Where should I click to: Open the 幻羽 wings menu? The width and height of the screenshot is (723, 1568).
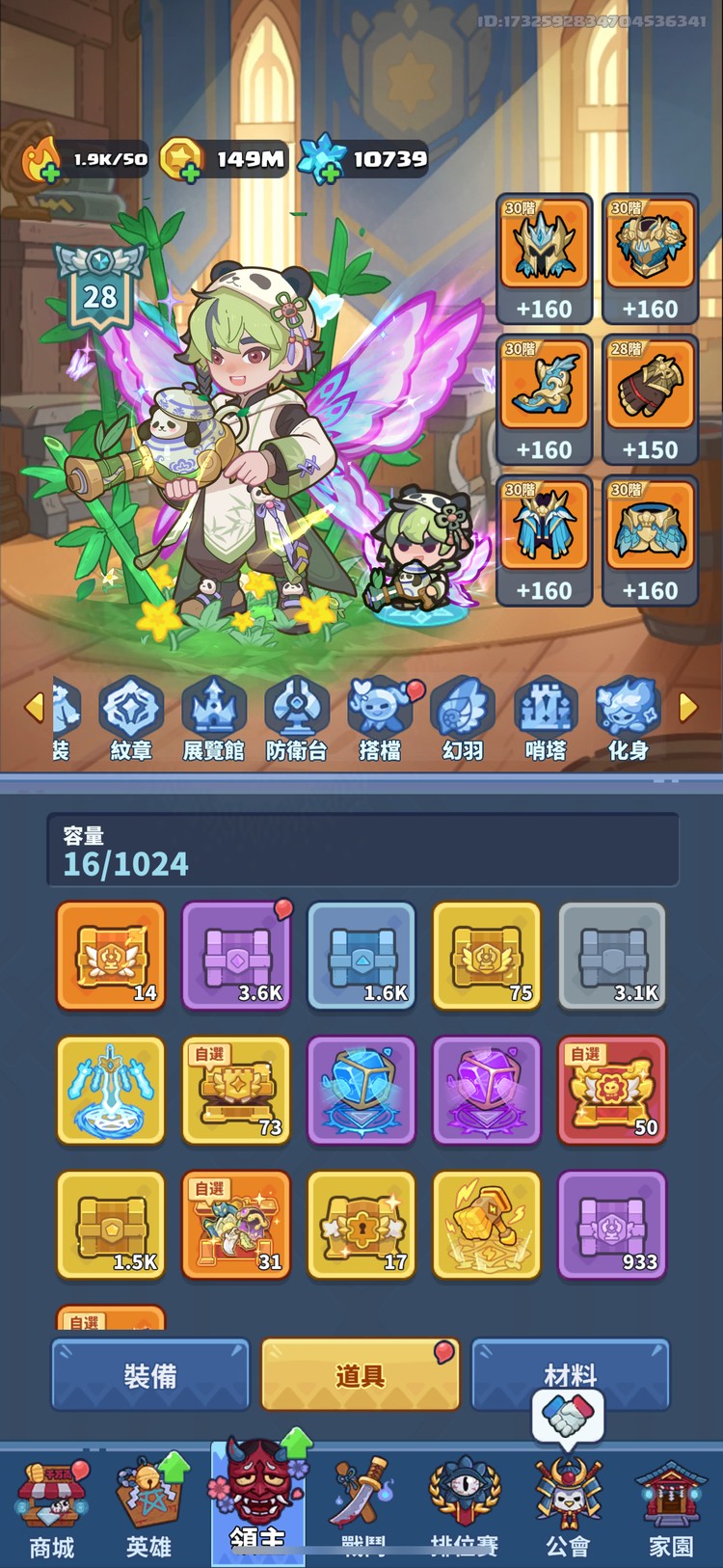coord(463,718)
